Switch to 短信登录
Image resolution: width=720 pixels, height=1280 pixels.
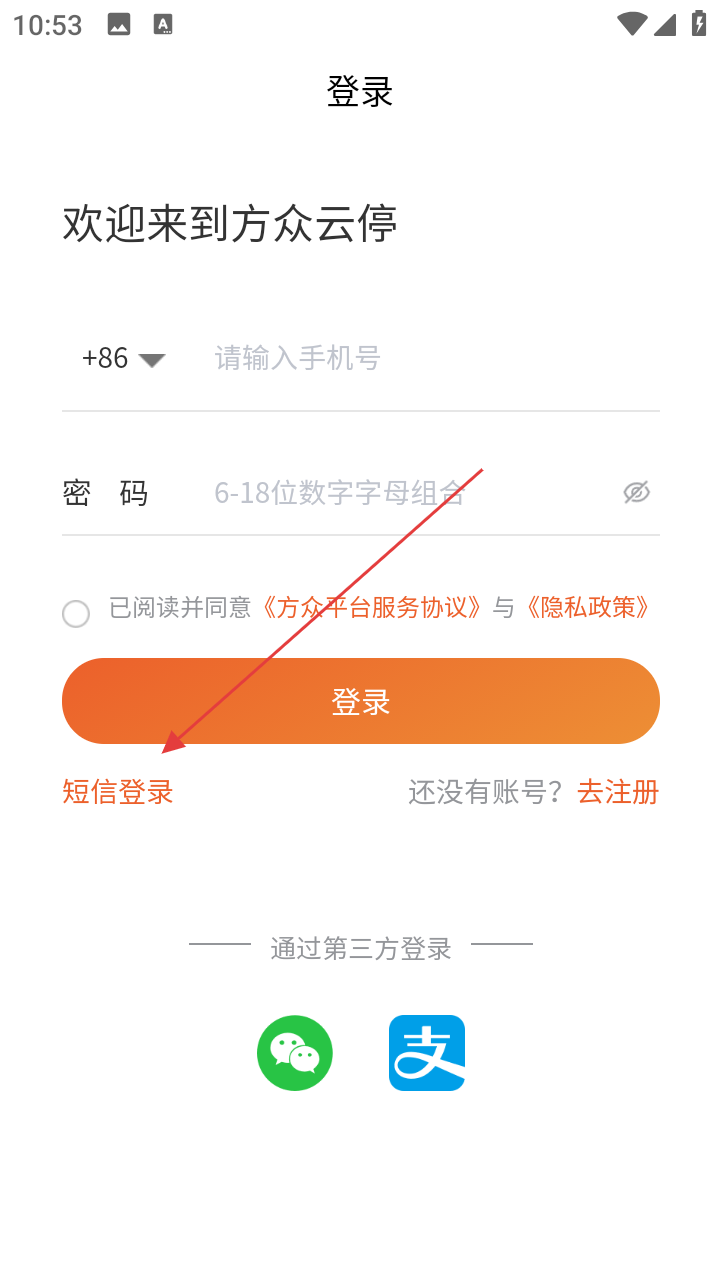(x=118, y=792)
